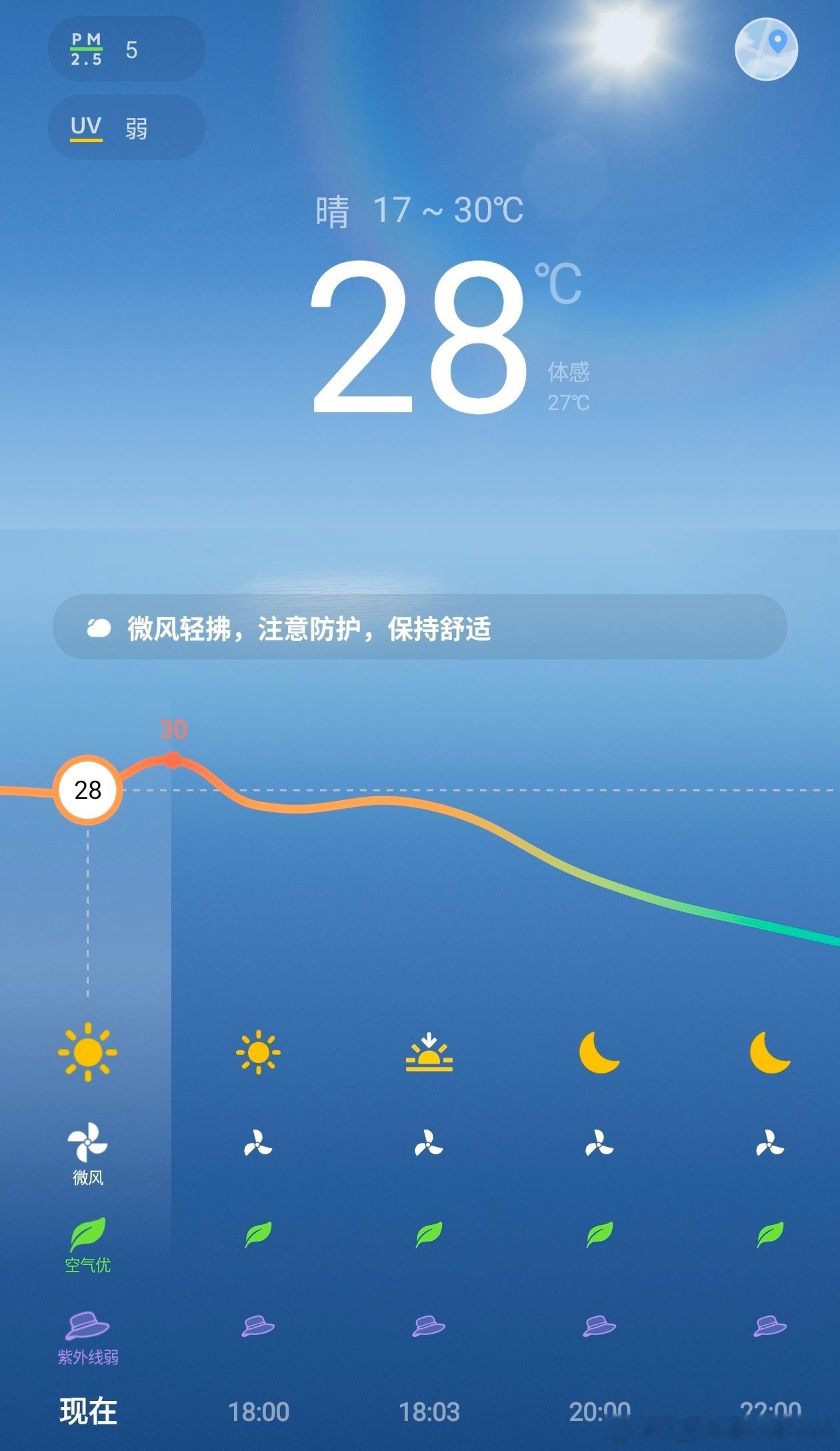Tap the 紫外线弱 purple hat icon
Image resolution: width=840 pixels, height=1451 pixels.
click(88, 1324)
